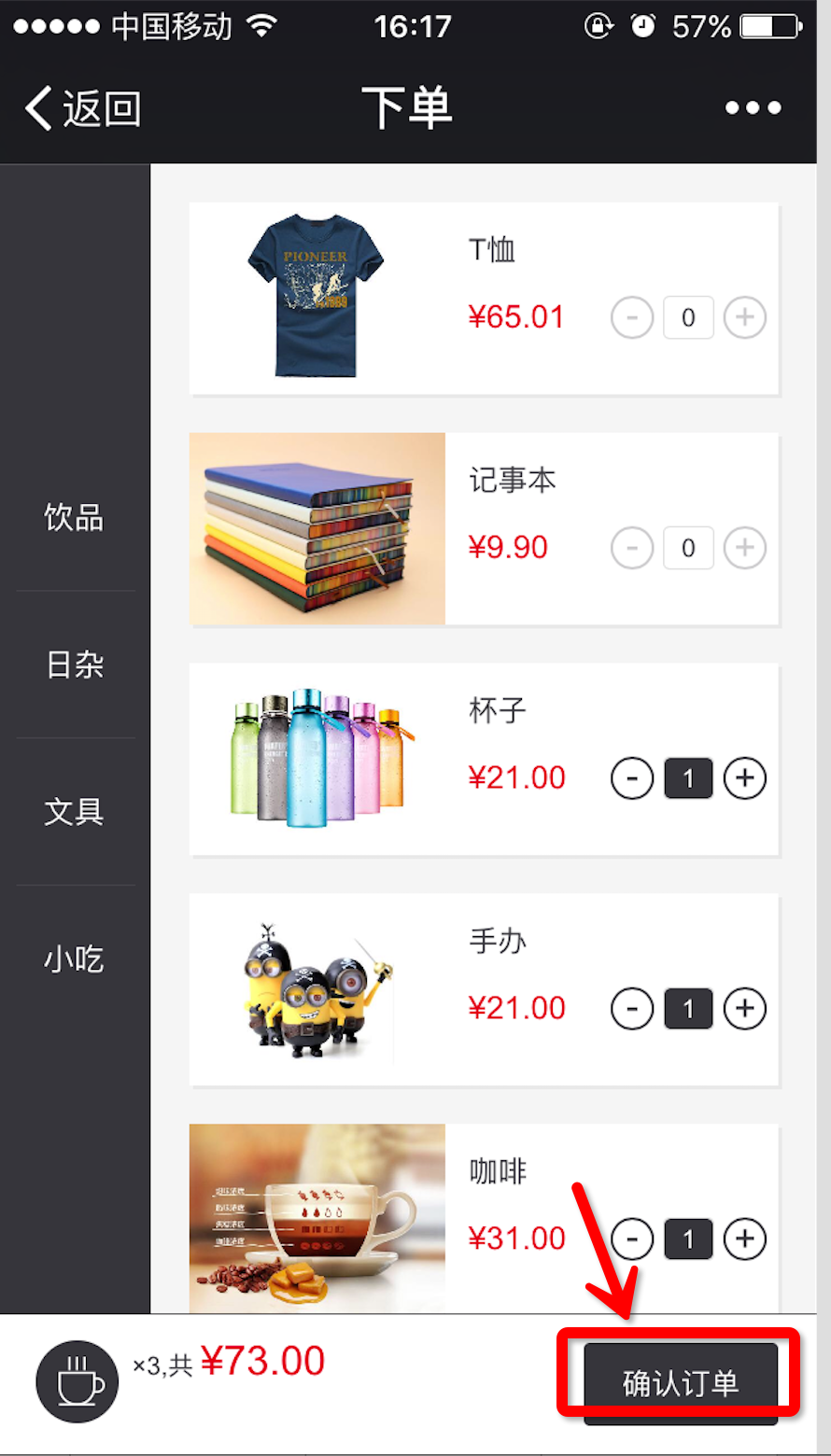The image size is (831, 1456).
Task: Decrease 杯子 quantity with minus
Action: tap(632, 778)
